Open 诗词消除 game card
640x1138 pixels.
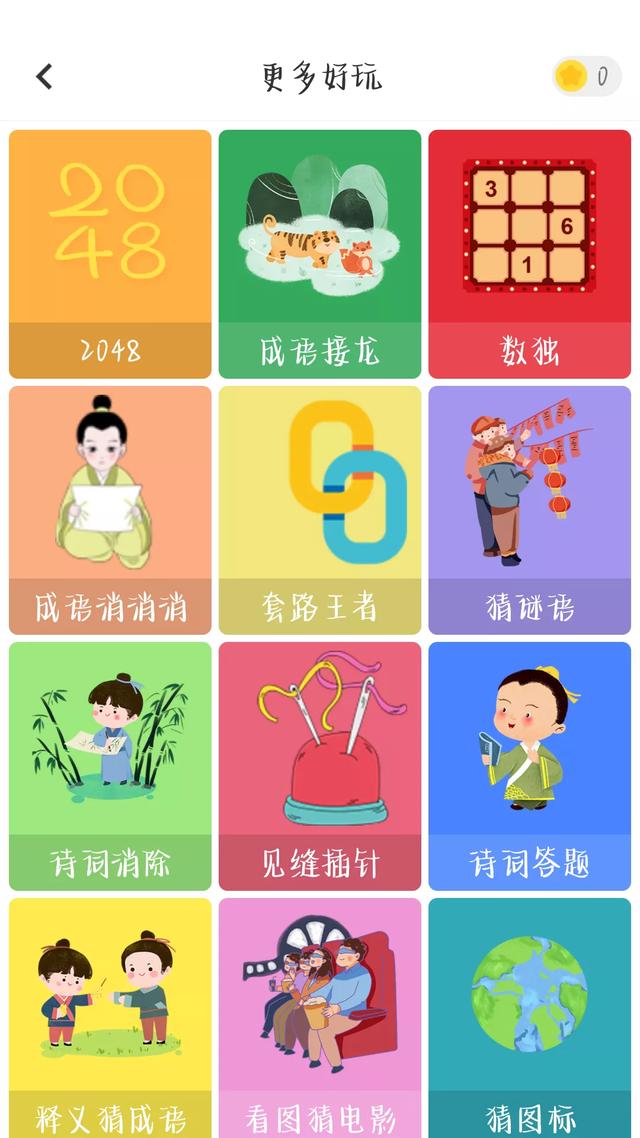coord(110,766)
